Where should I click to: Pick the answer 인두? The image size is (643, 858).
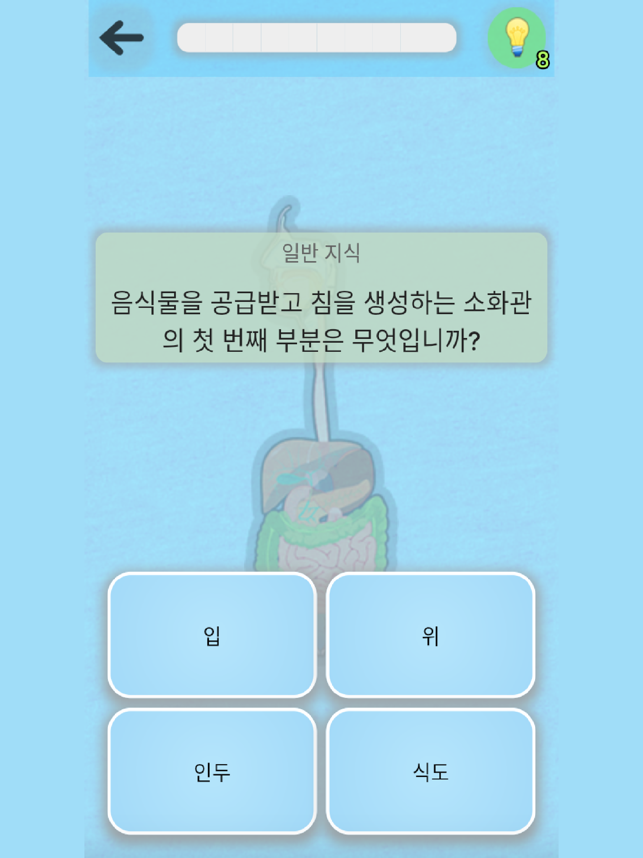tap(212, 771)
